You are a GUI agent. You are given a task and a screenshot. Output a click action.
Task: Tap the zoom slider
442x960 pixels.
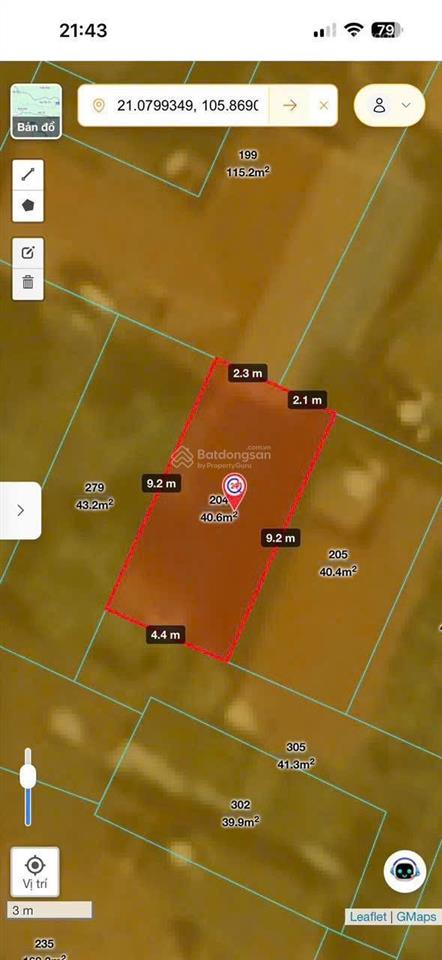(28, 786)
